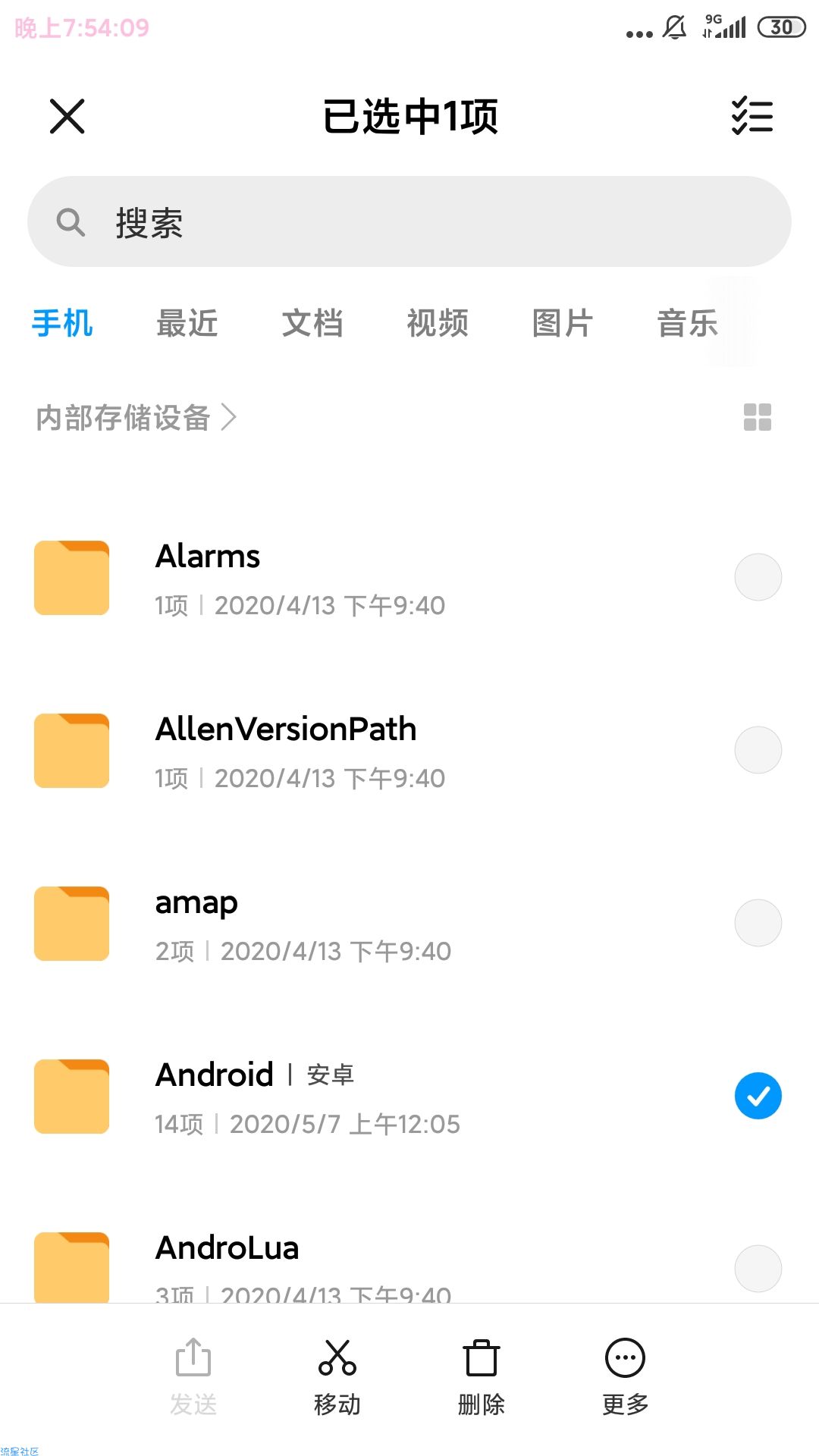This screenshot has width=819, height=1456.
Task: Switch to the 文档 tab
Action: (x=312, y=323)
